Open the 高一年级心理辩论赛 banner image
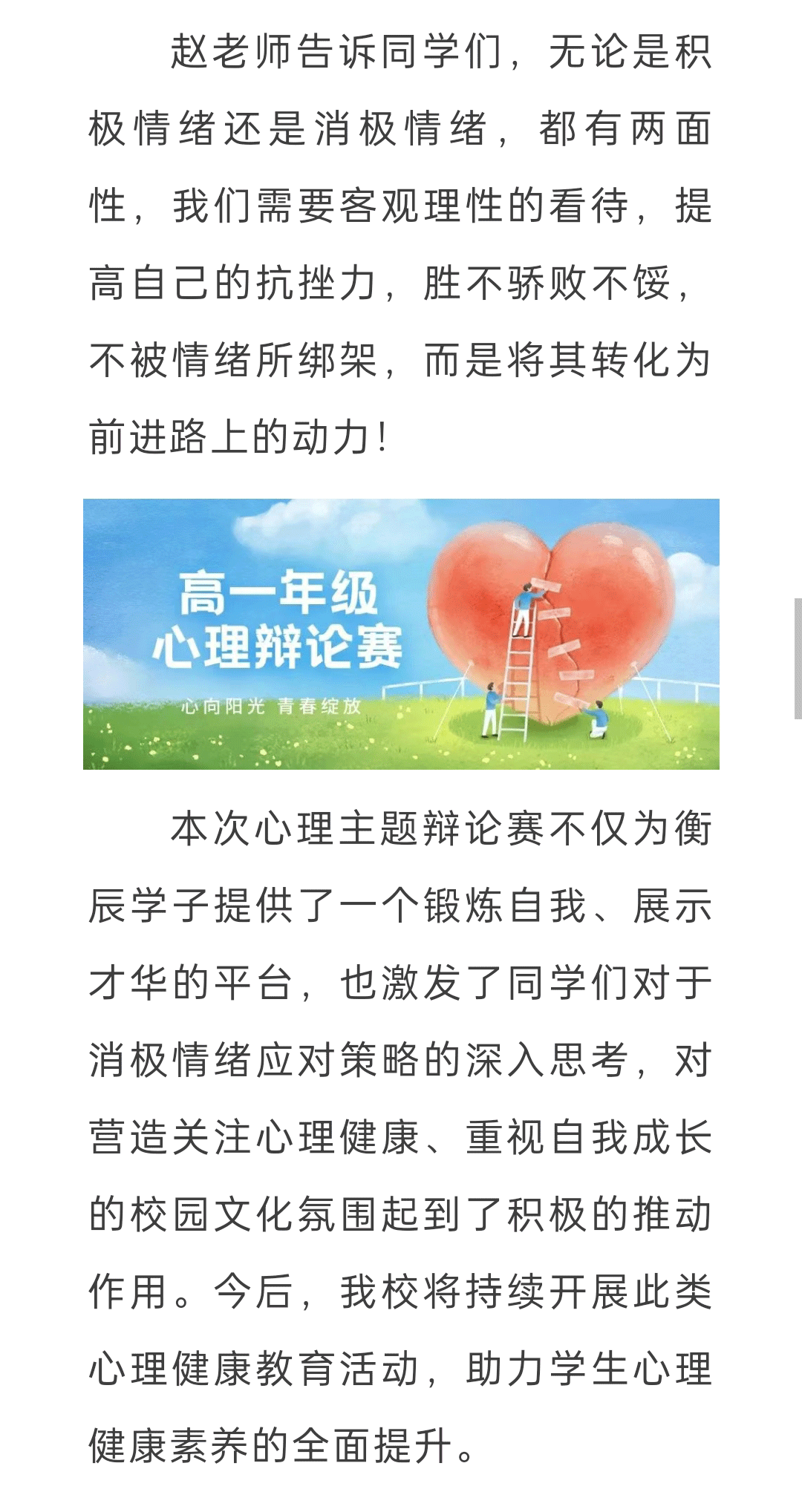The image size is (802, 1512). tap(401, 634)
